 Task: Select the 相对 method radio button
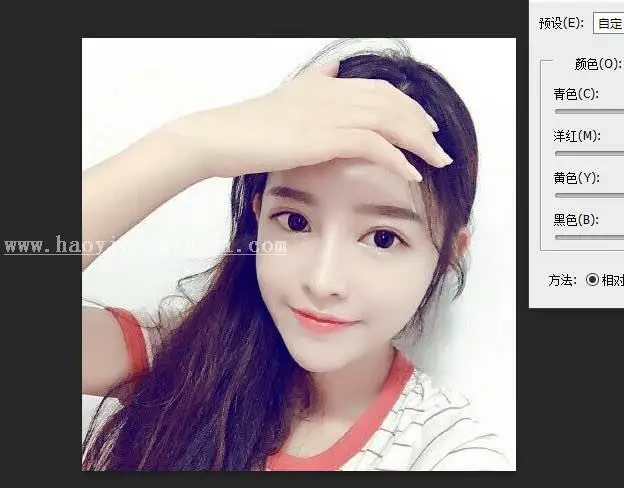pos(592,279)
